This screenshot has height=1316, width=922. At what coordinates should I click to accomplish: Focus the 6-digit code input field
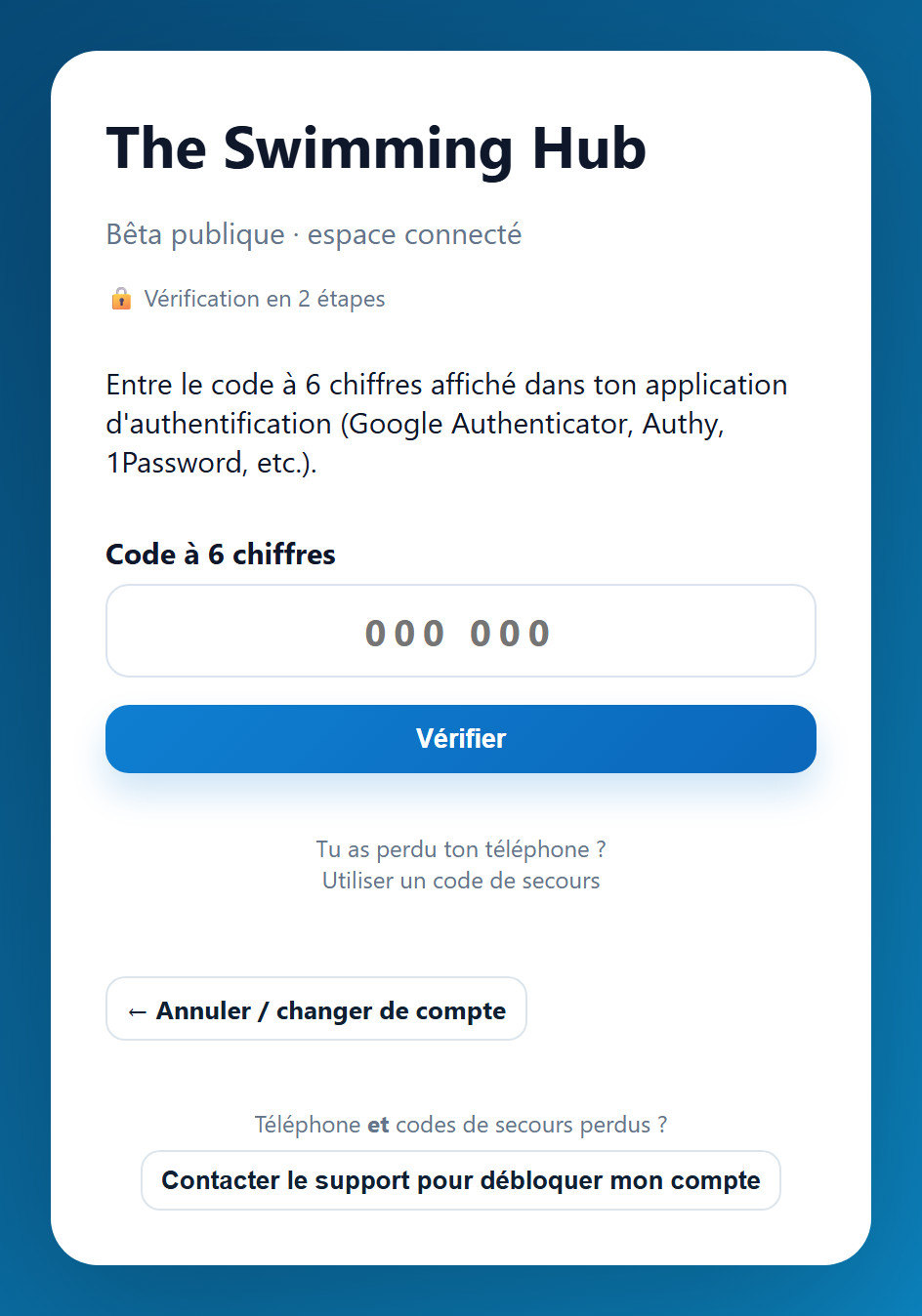[460, 631]
